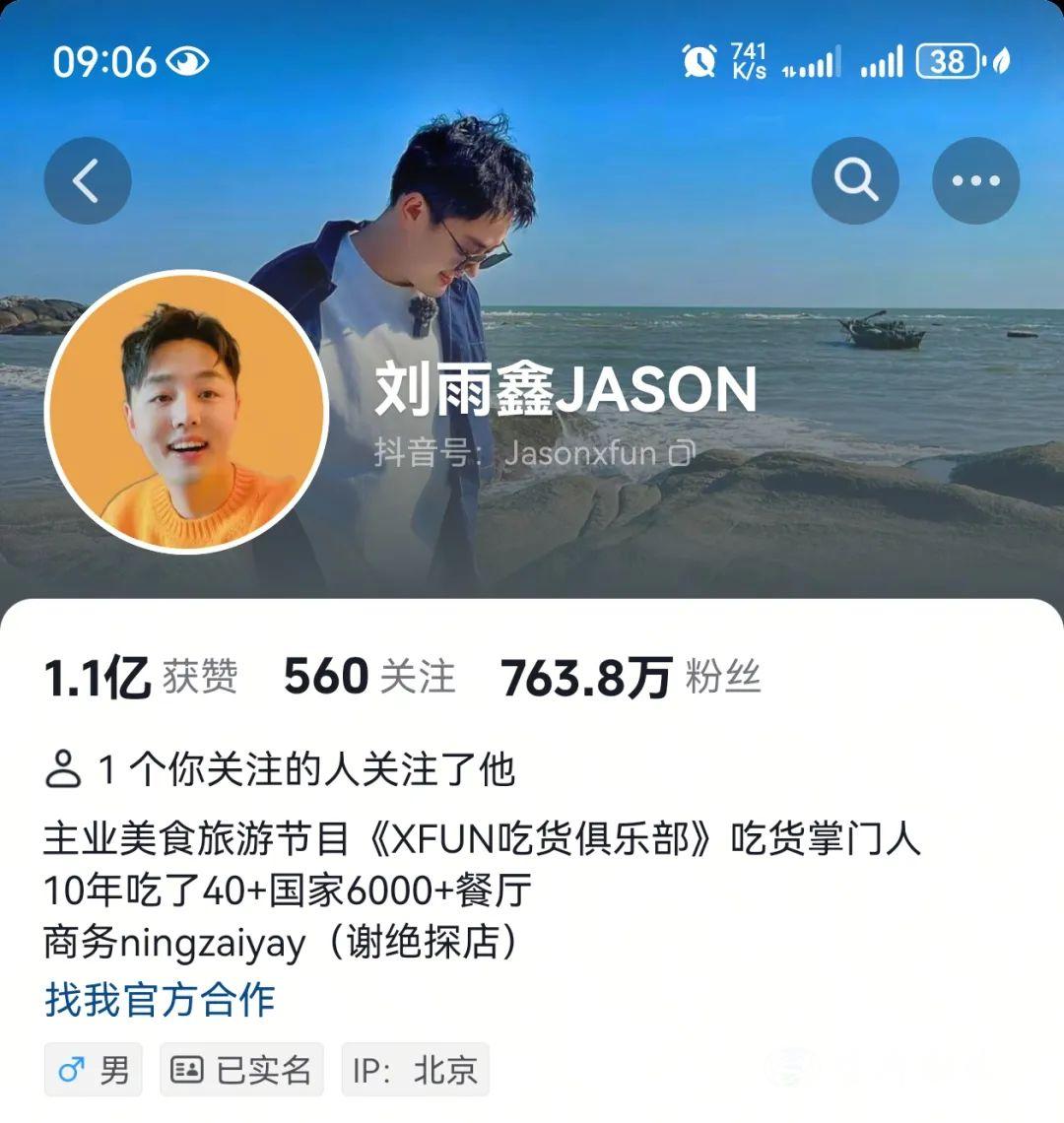The height and width of the screenshot is (1123, 1064).
Task: Open the 找我官方合作 link
Action: (160, 999)
